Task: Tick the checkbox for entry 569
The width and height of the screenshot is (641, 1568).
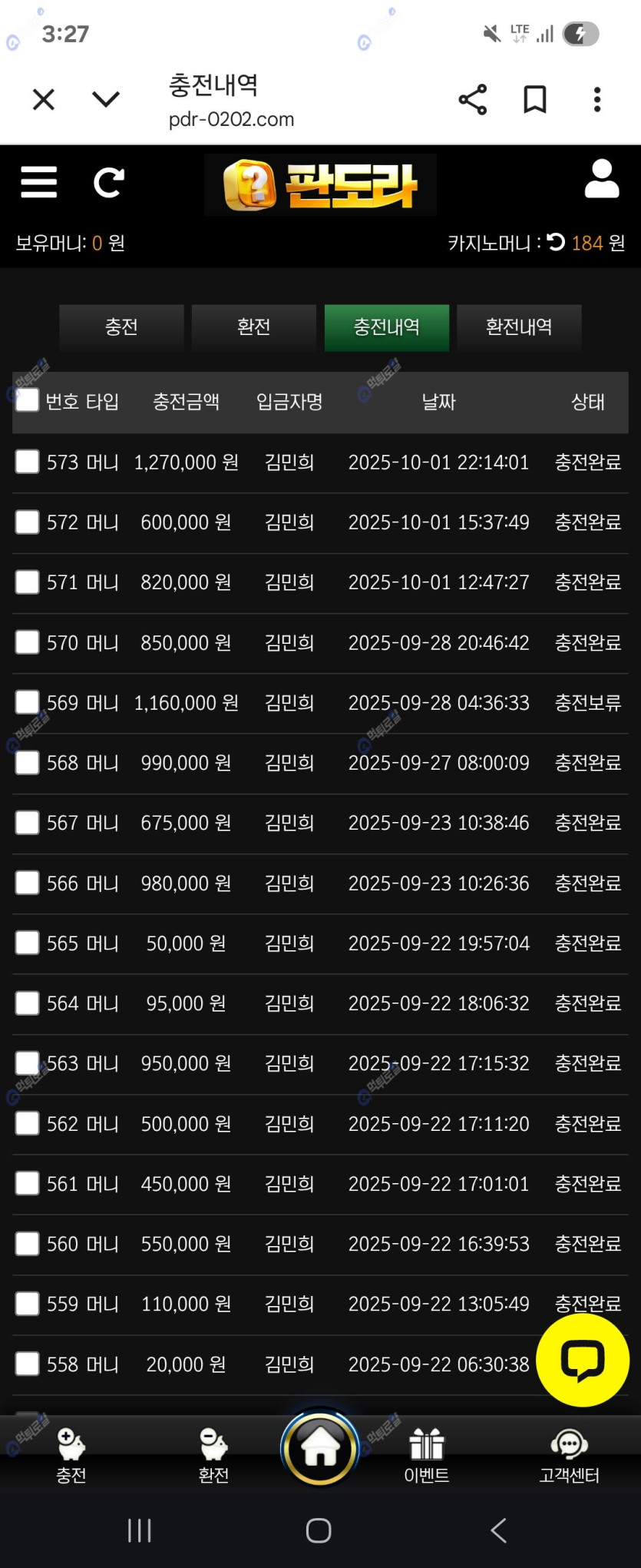Action: [x=28, y=702]
